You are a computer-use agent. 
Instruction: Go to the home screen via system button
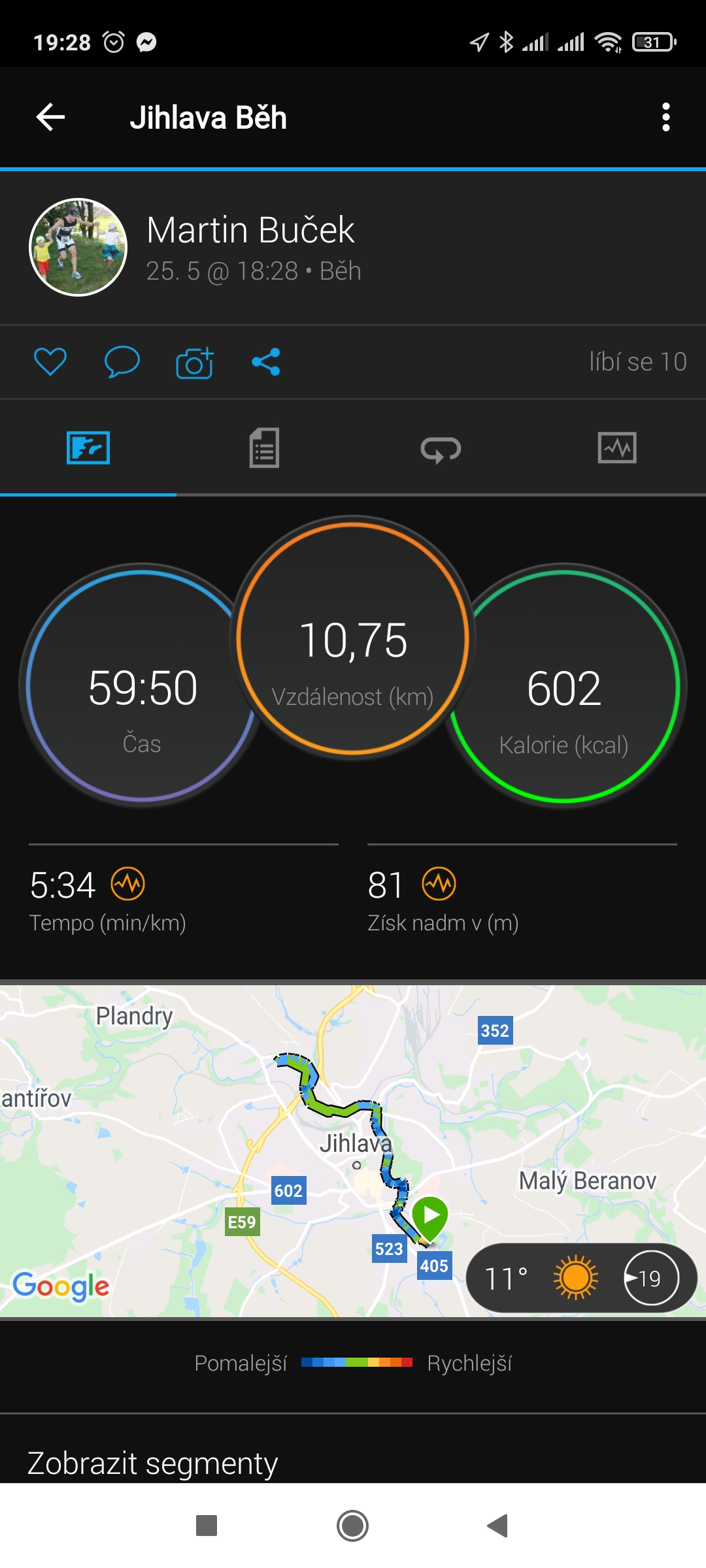353,1526
